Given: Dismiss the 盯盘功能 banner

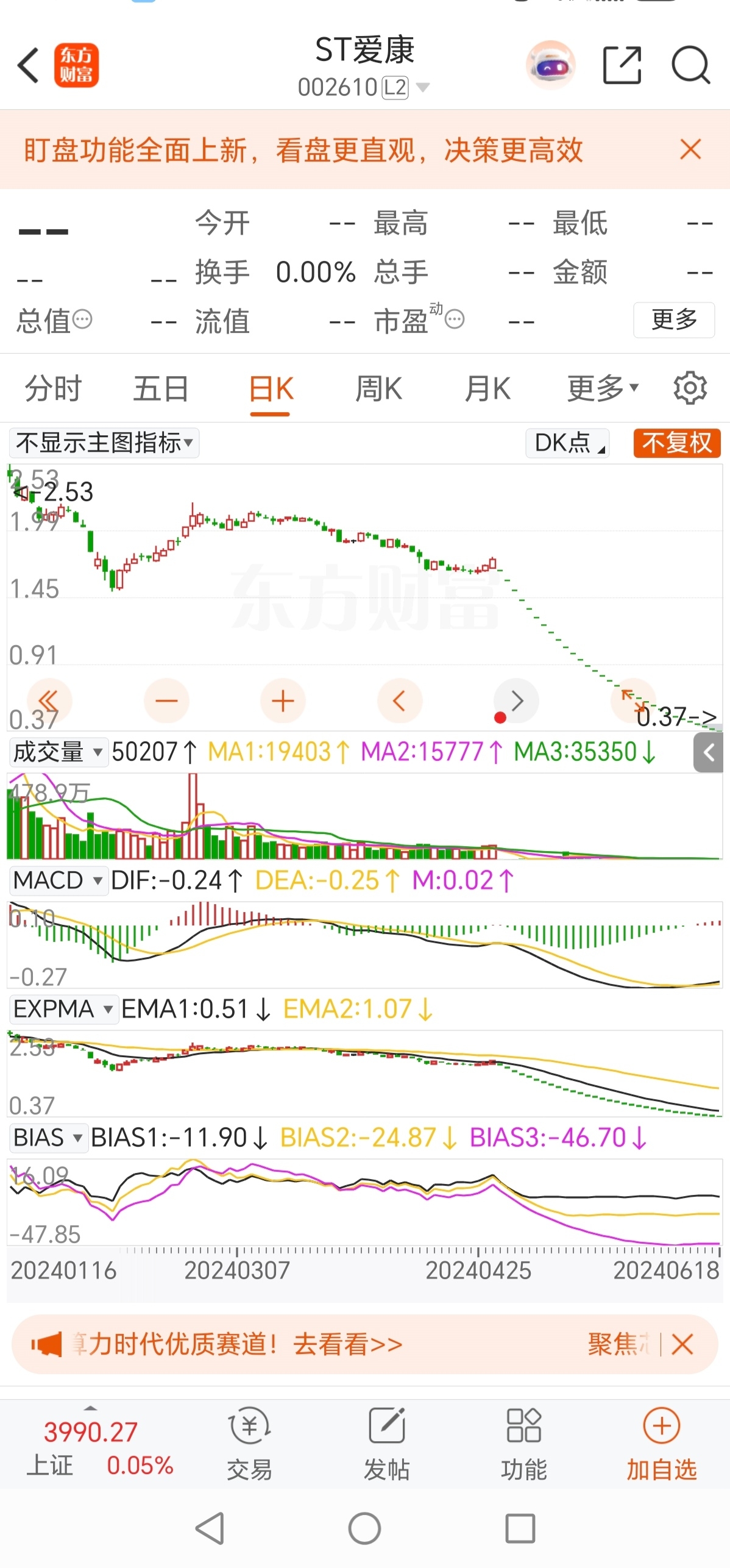Looking at the screenshot, I should [690, 149].
